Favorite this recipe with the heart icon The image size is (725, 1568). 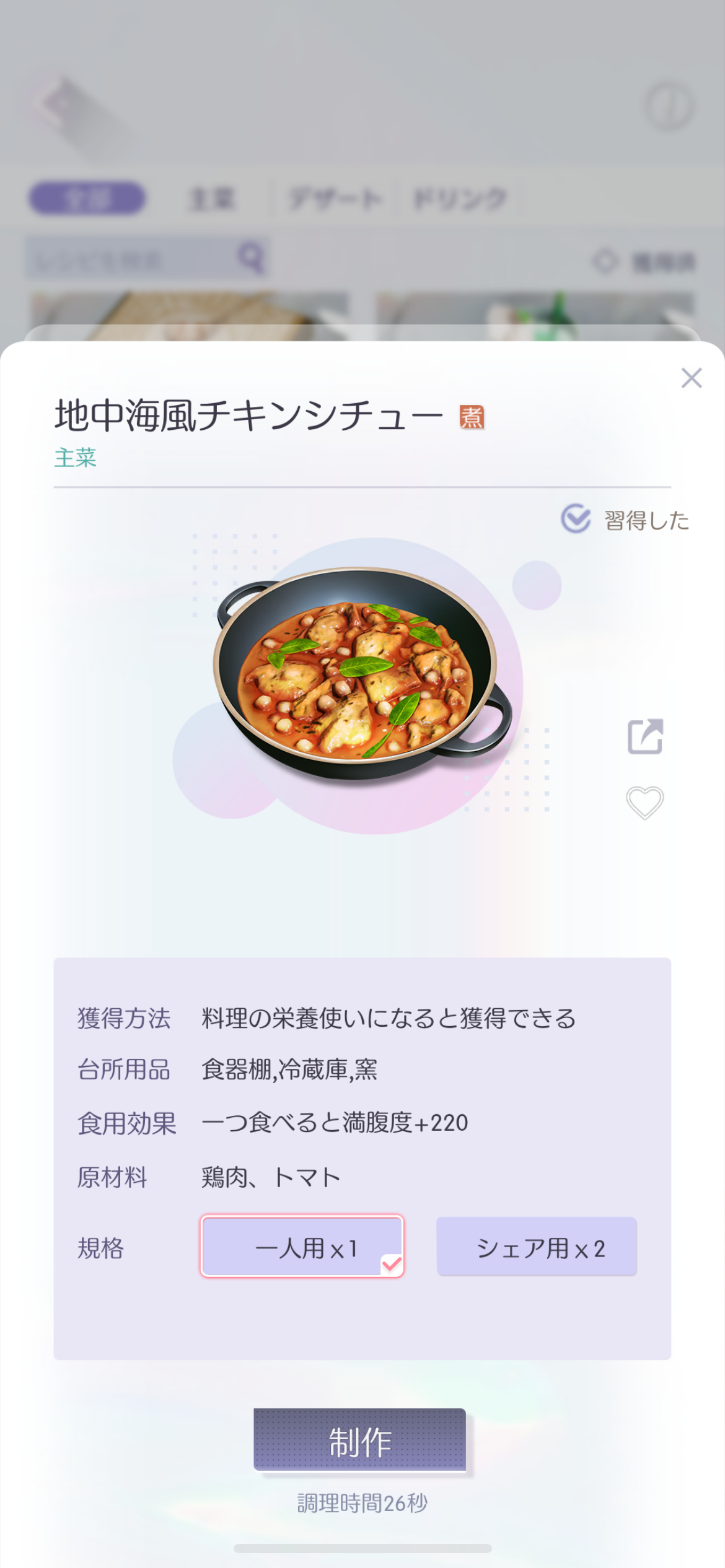click(x=644, y=803)
